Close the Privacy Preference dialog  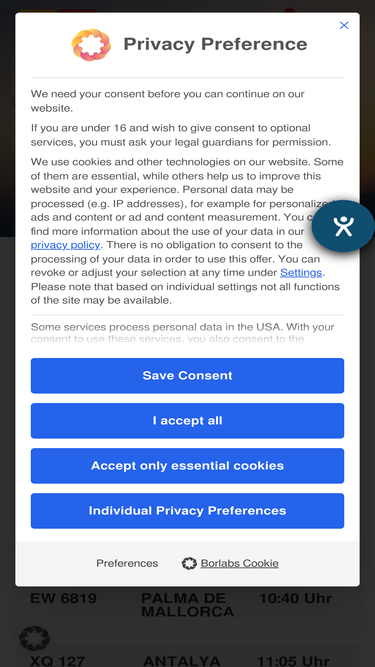[344, 26]
